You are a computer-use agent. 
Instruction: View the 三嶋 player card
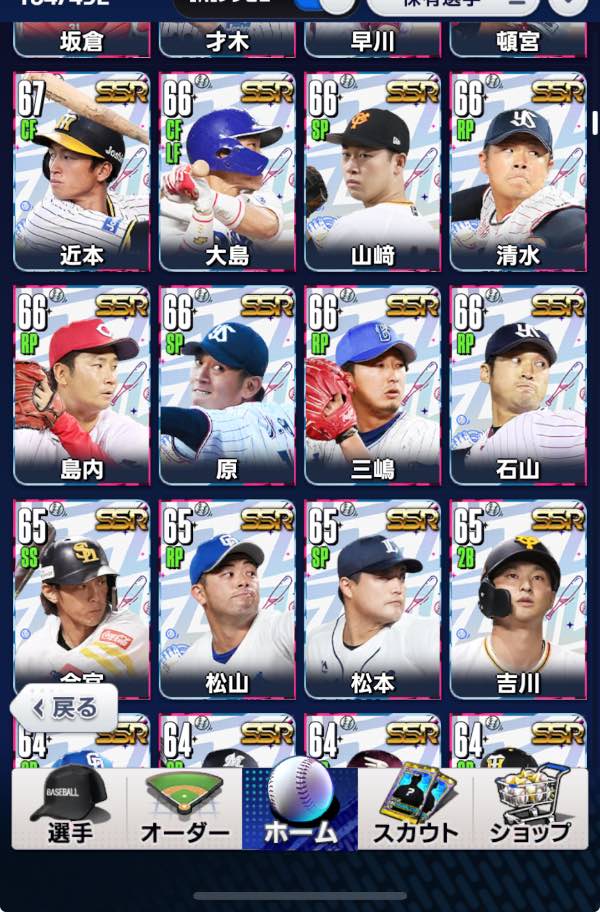[372, 386]
